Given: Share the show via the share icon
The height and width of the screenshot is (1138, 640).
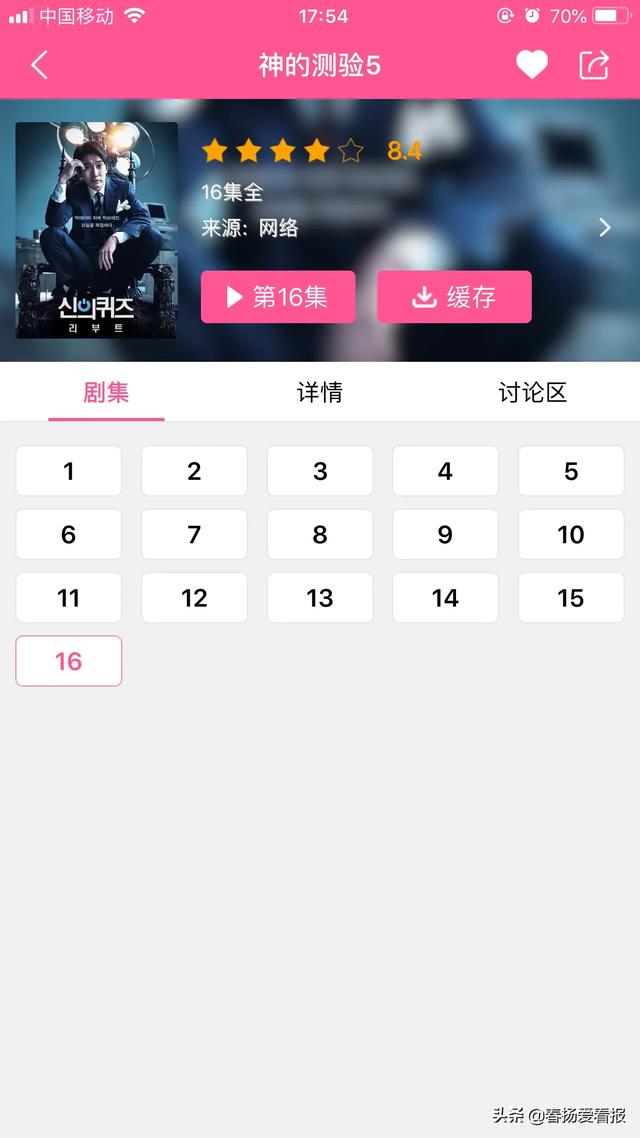Looking at the screenshot, I should click(594, 65).
